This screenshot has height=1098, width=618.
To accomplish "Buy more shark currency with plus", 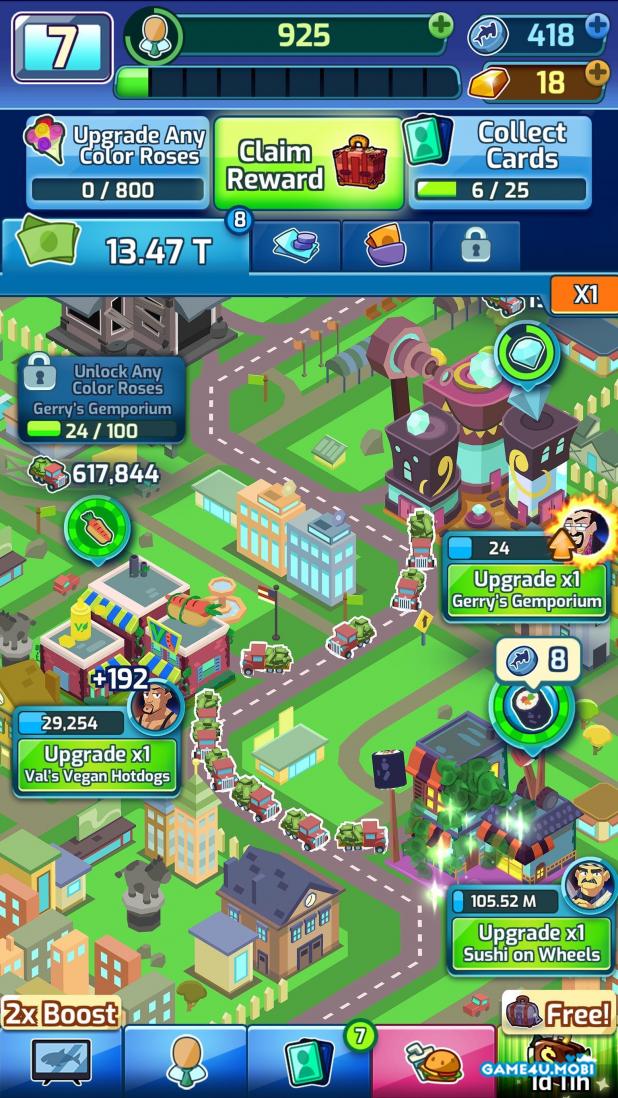I will [x=597, y=26].
